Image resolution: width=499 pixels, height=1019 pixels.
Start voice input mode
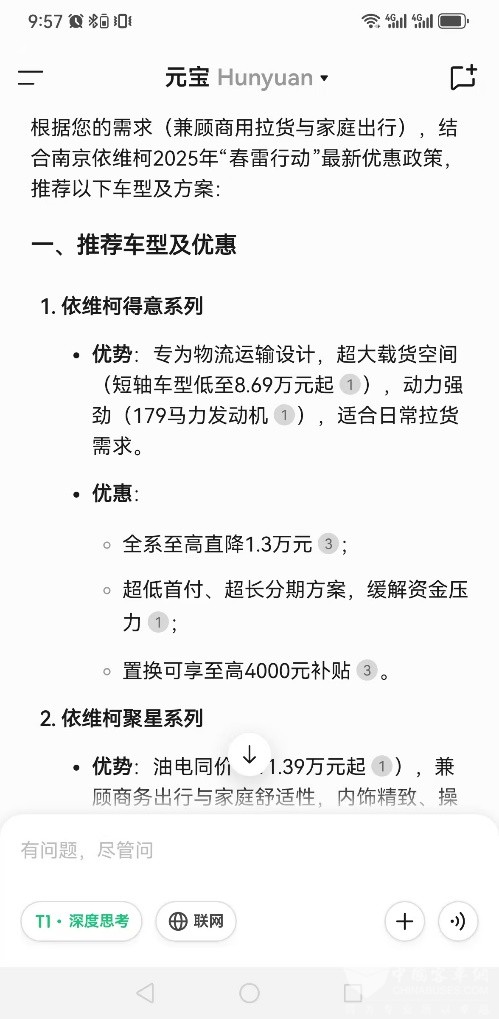pyautogui.click(x=458, y=921)
